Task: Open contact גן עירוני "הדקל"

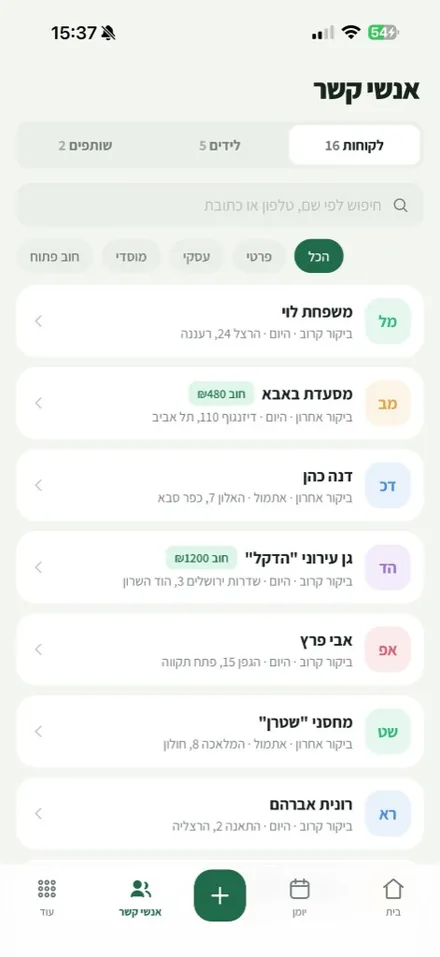Action: 220,567
